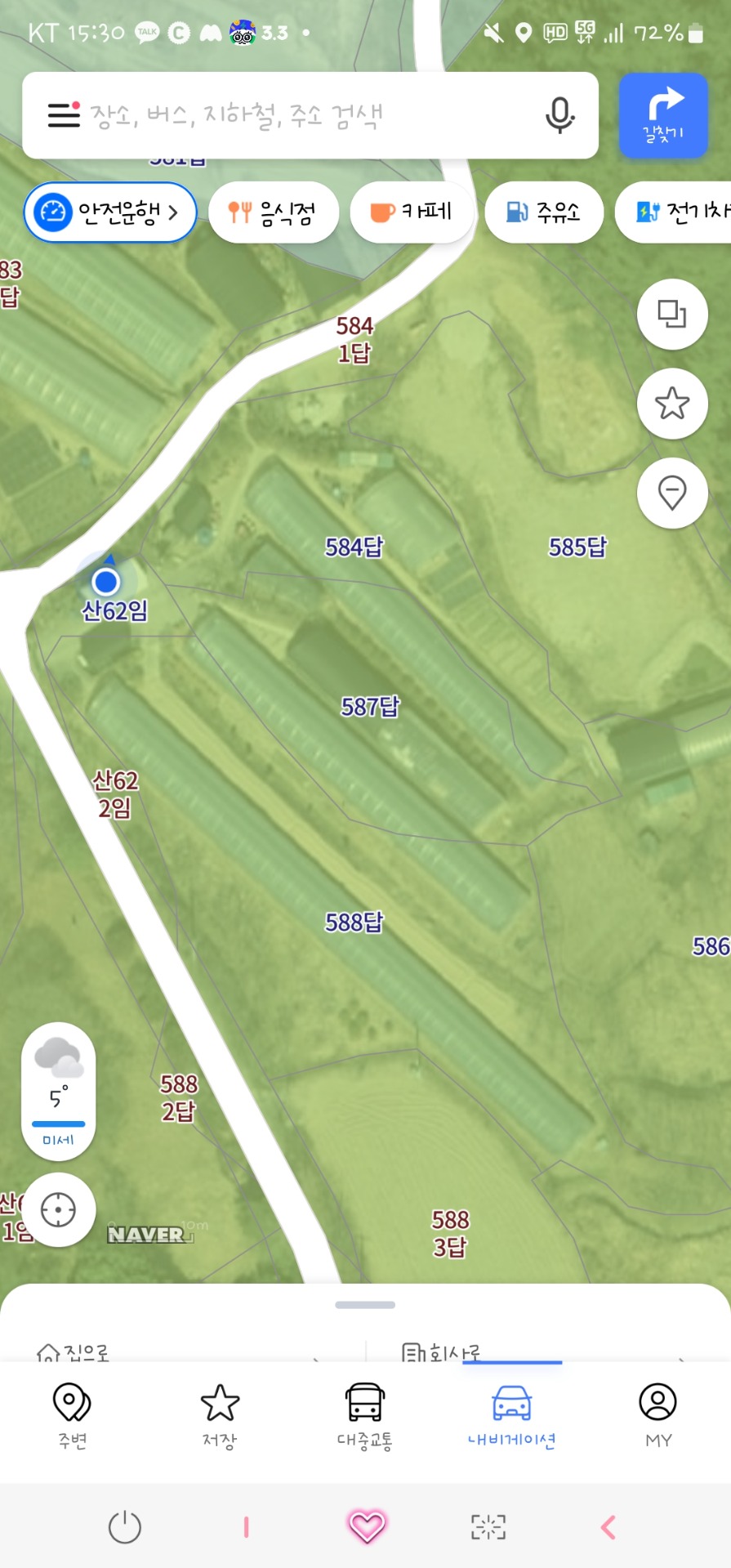Switch to the 저장 saved tab
This screenshot has width=731, height=1568.
(x=220, y=1417)
